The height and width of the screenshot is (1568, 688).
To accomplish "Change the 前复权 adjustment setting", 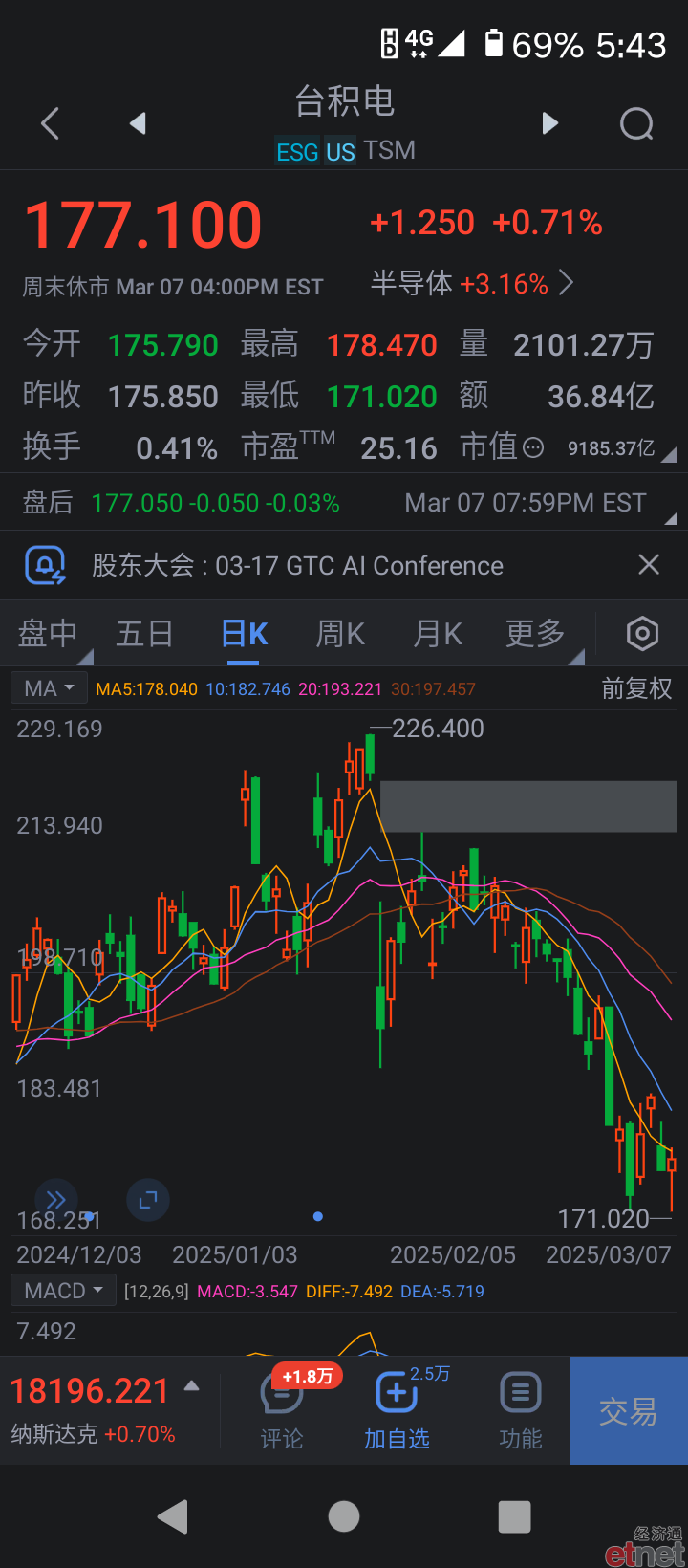I will 636,688.
